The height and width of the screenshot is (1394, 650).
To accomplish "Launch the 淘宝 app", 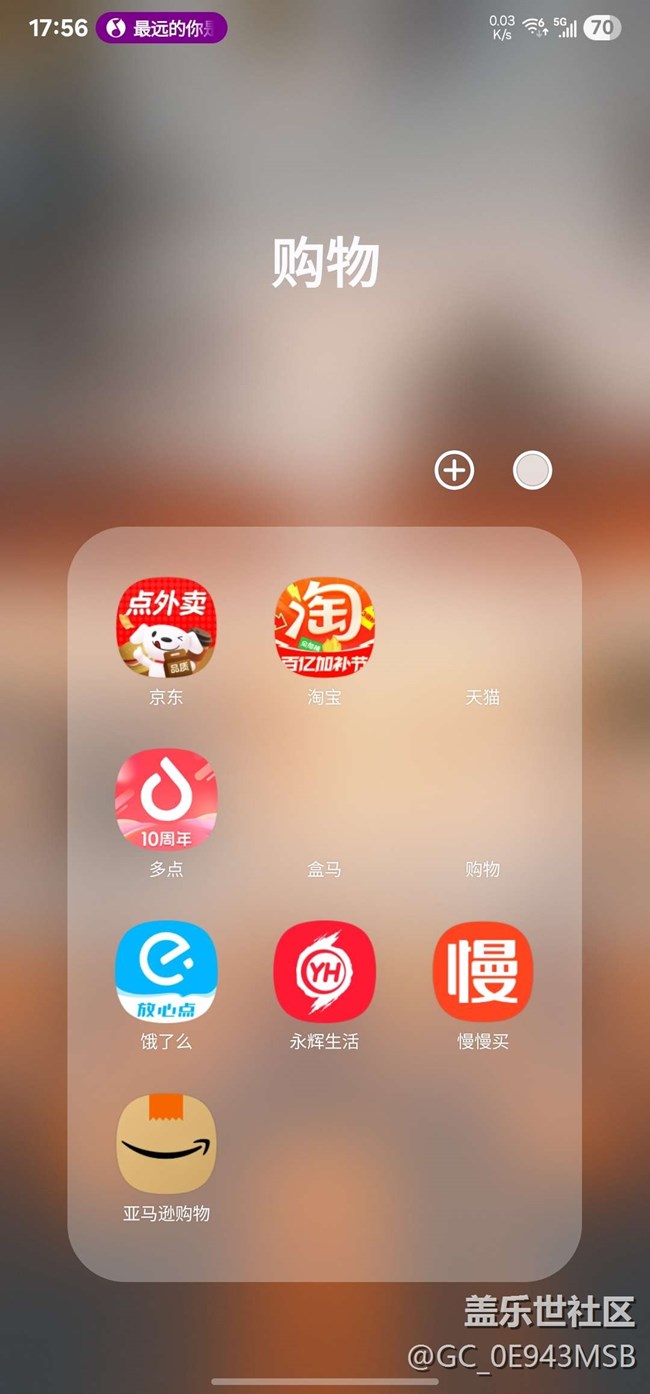I will pos(324,629).
